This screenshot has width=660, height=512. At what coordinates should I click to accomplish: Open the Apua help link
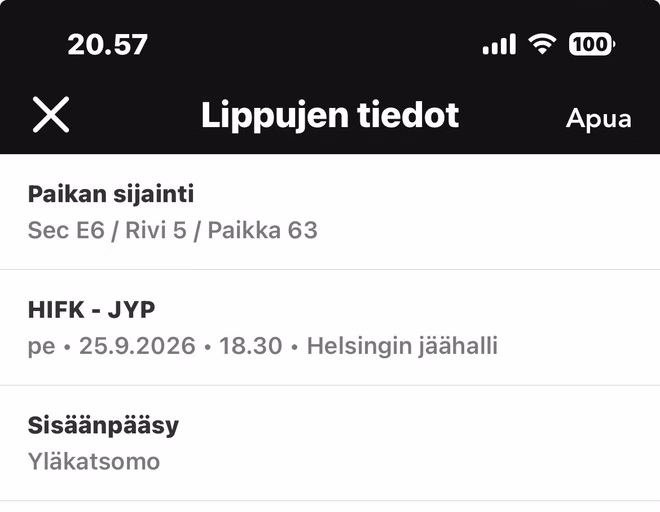[599, 119]
